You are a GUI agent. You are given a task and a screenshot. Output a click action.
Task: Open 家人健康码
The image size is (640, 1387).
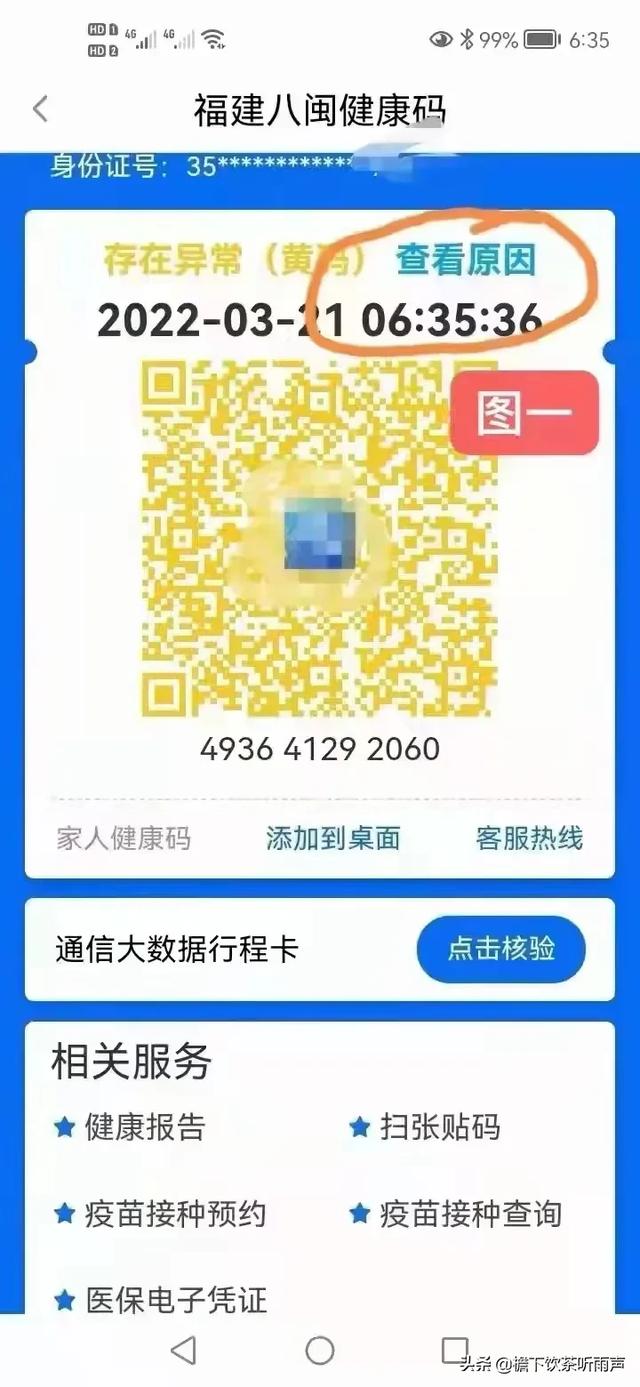(123, 838)
